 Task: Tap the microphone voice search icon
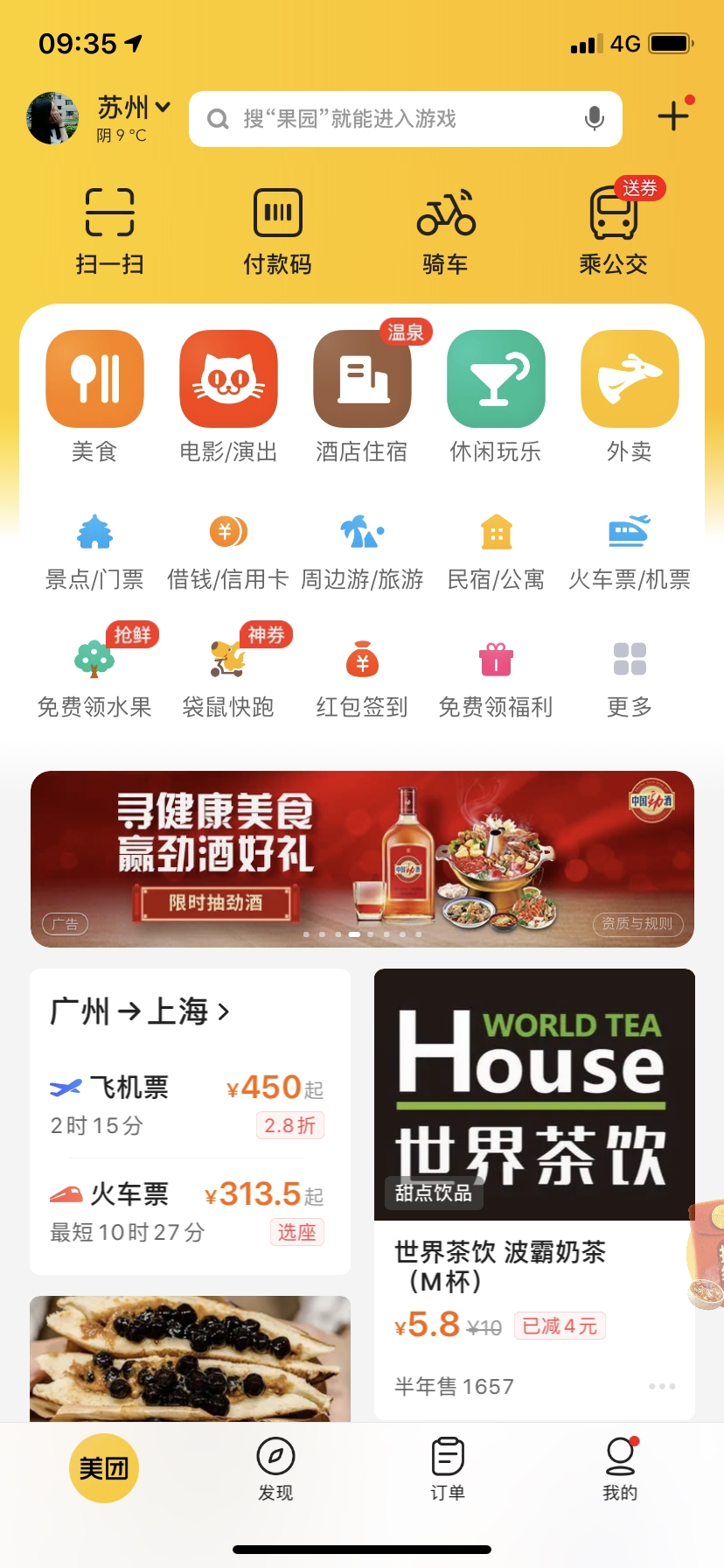(x=595, y=119)
